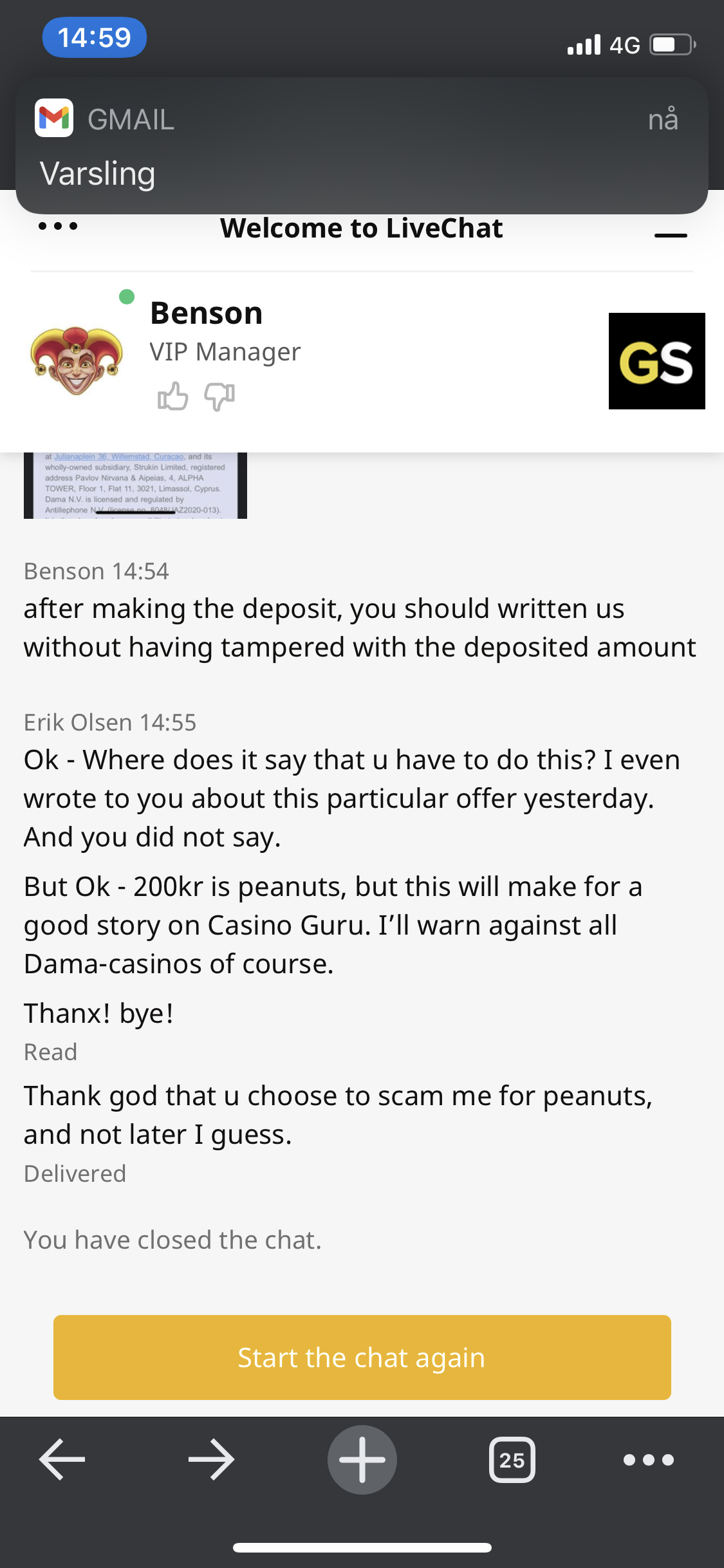Viewport: 724px width, 1568px height.
Task: Start the chat again
Action: [x=362, y=1358]
